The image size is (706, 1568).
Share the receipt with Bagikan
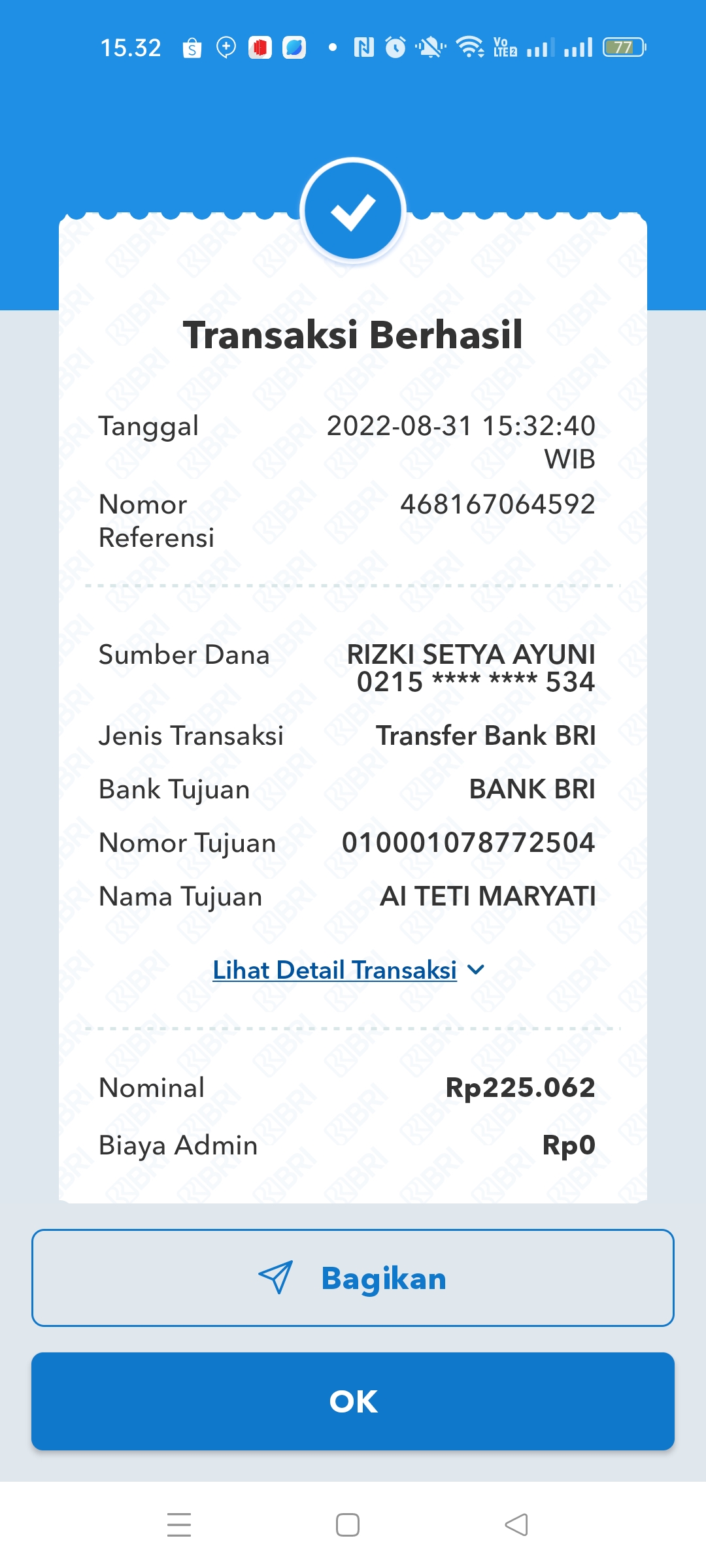353,1278
